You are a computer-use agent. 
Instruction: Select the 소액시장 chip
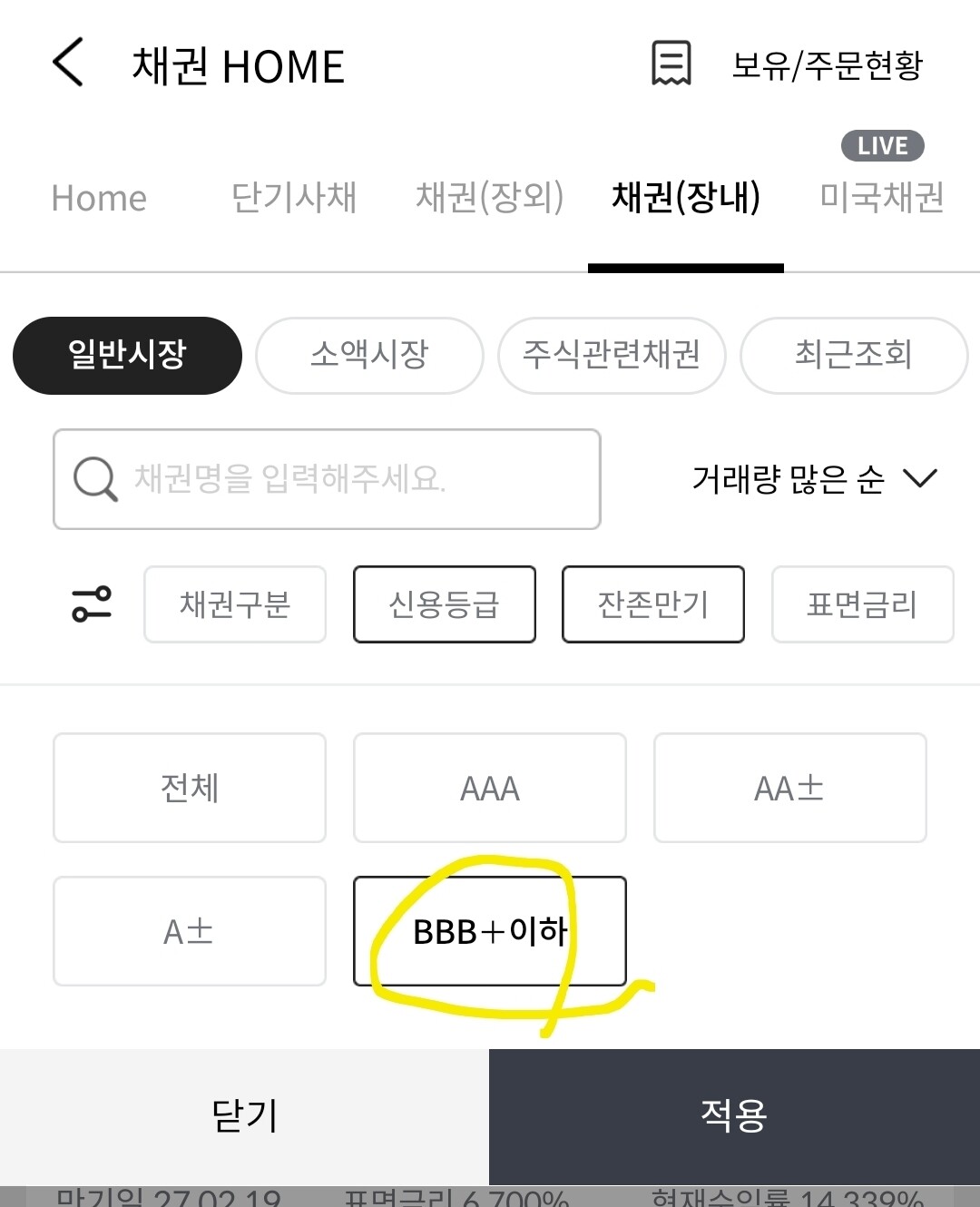tap(369, 356)
